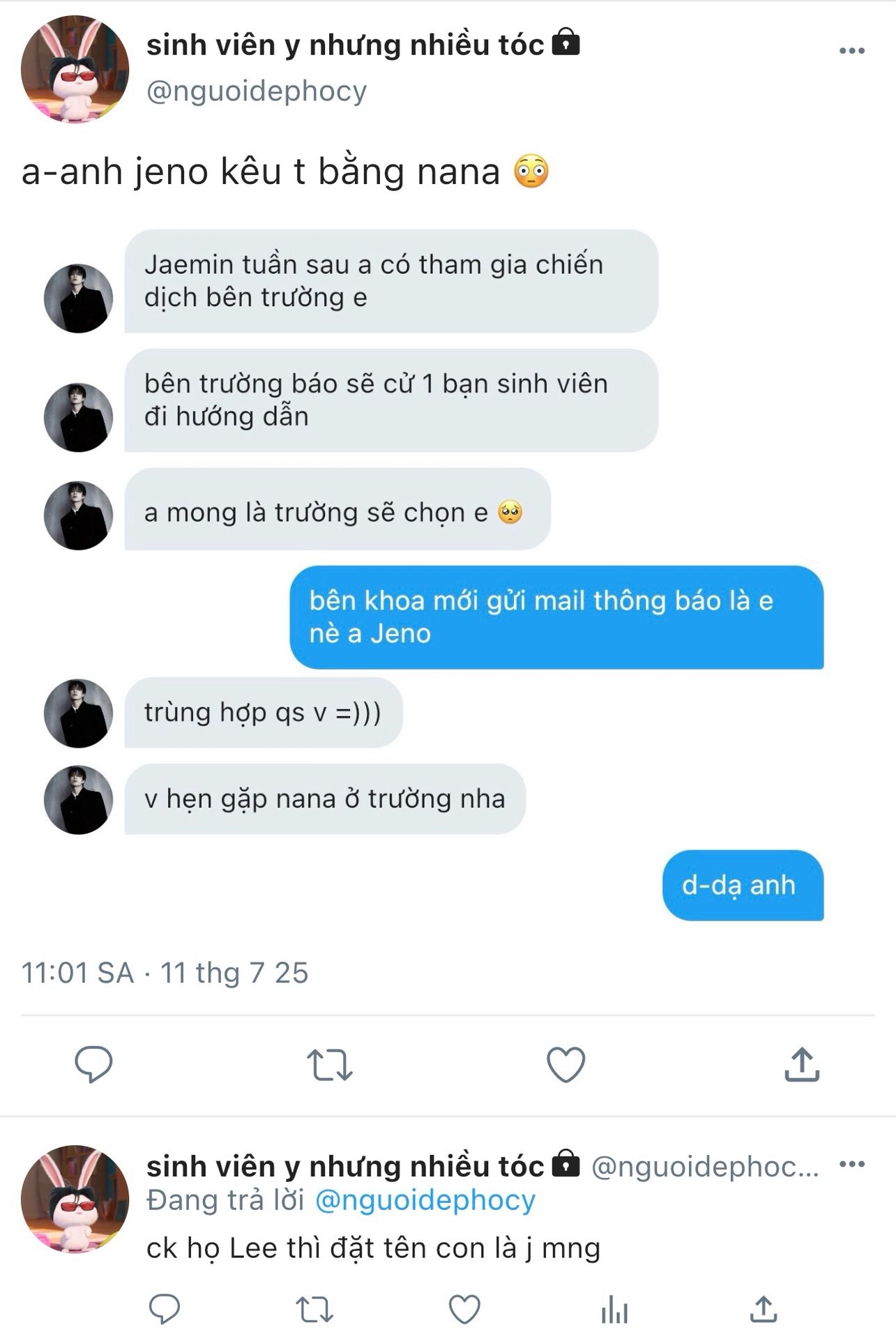896x1339 pixels.
Task: Open the author's avatar on the main tweet
Action: (x=75, y=70)
